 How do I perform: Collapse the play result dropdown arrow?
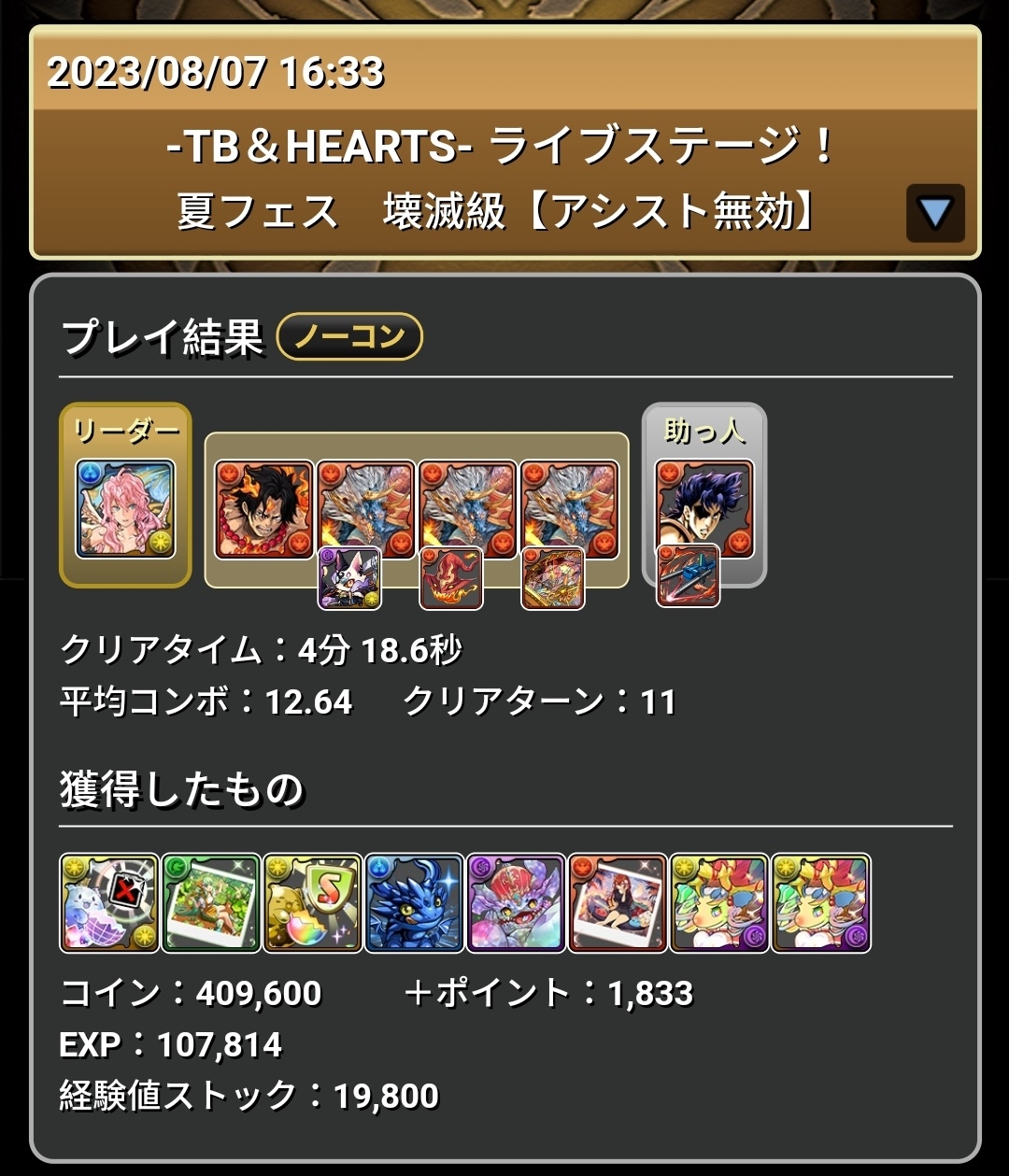[x=934, y=214]
